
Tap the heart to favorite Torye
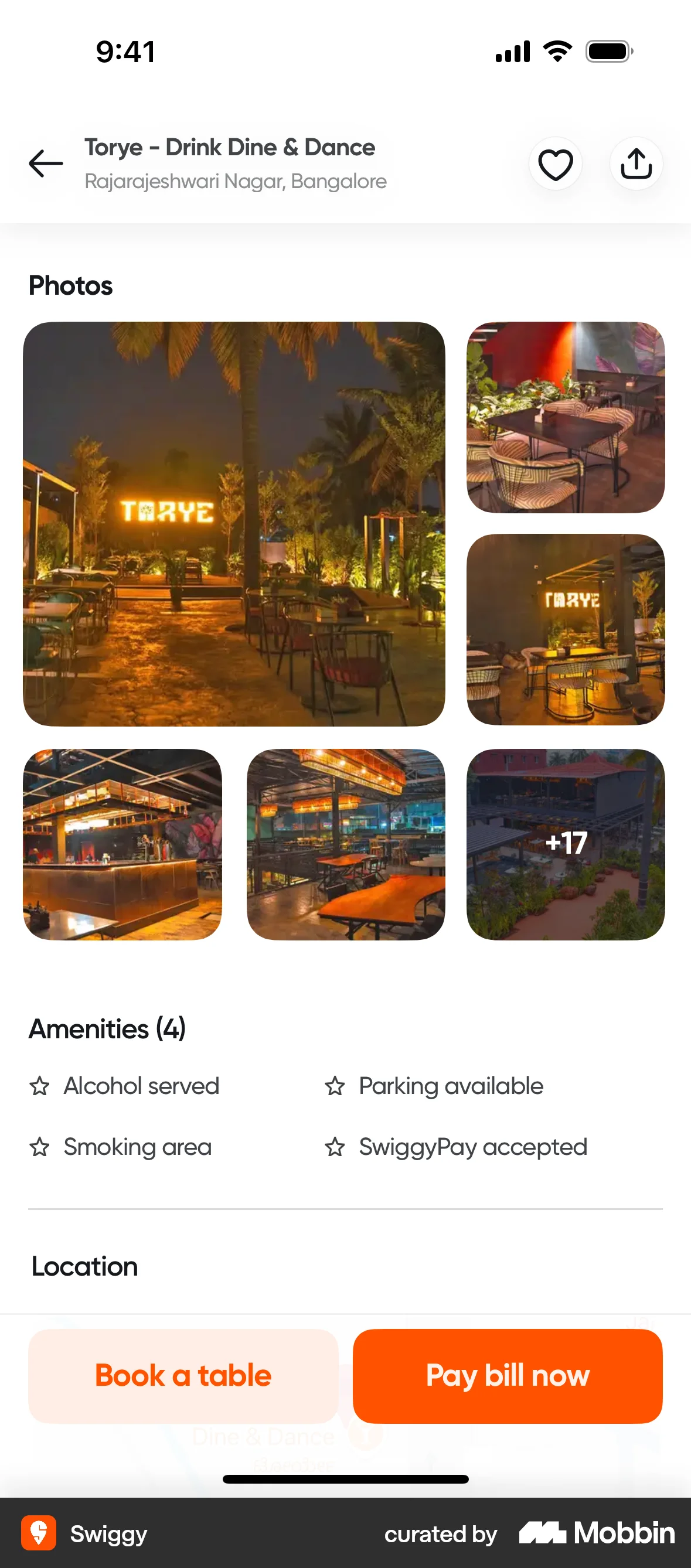[555, 163]
